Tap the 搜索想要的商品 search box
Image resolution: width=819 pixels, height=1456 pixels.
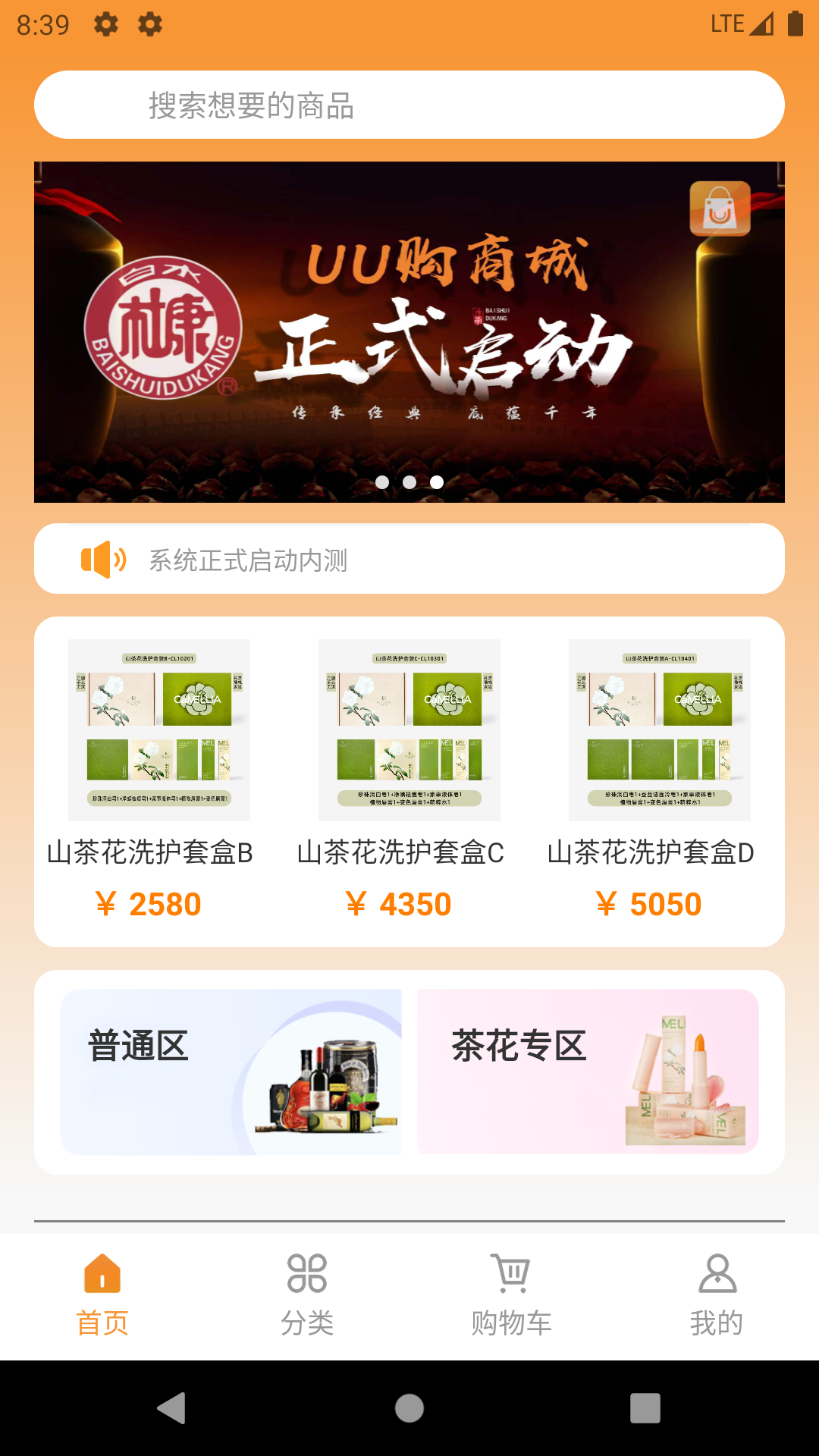point(409,105)
